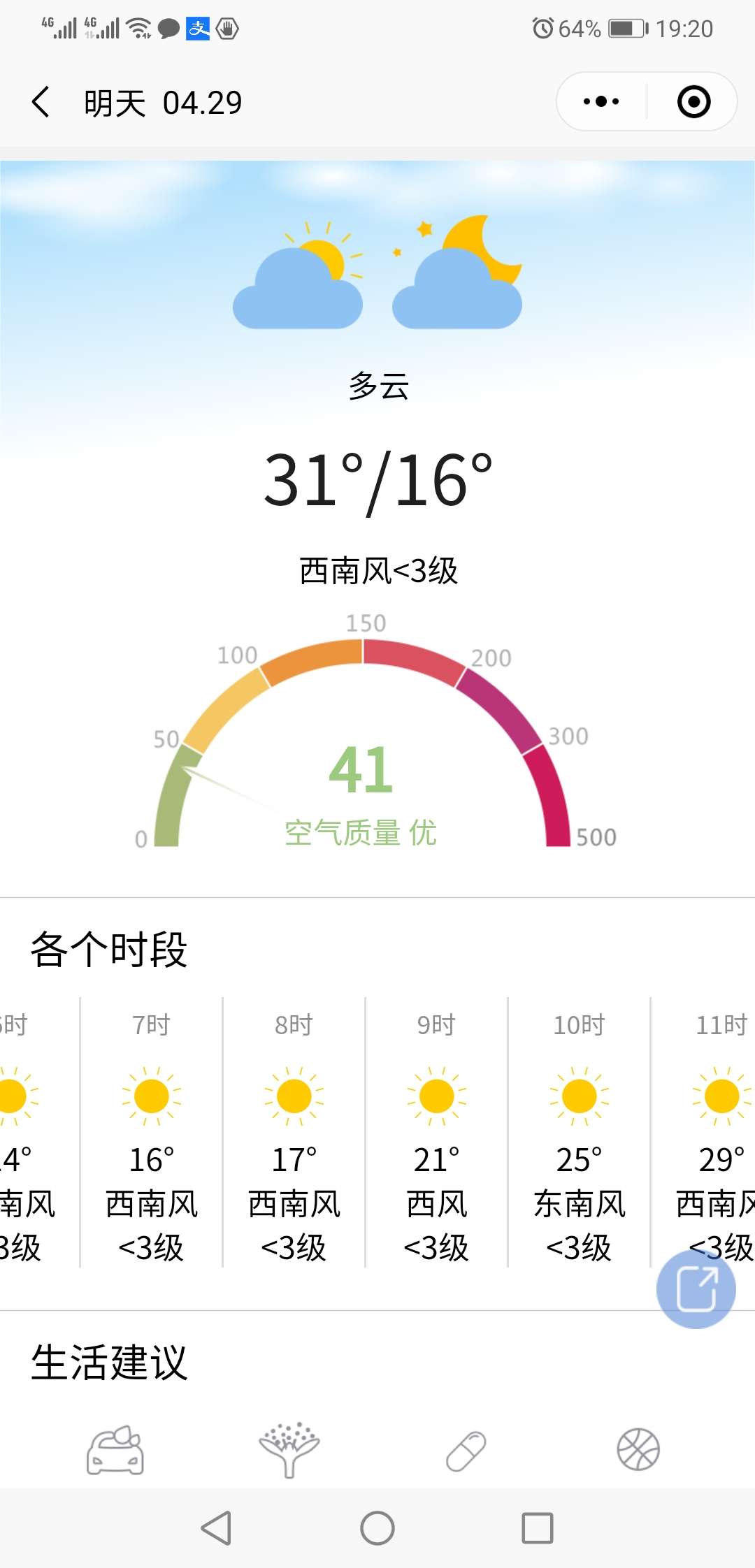Viewport: 755px width, 1568px height.
Task: Open the mini program three-dot menu
Action: pos(601,102)
